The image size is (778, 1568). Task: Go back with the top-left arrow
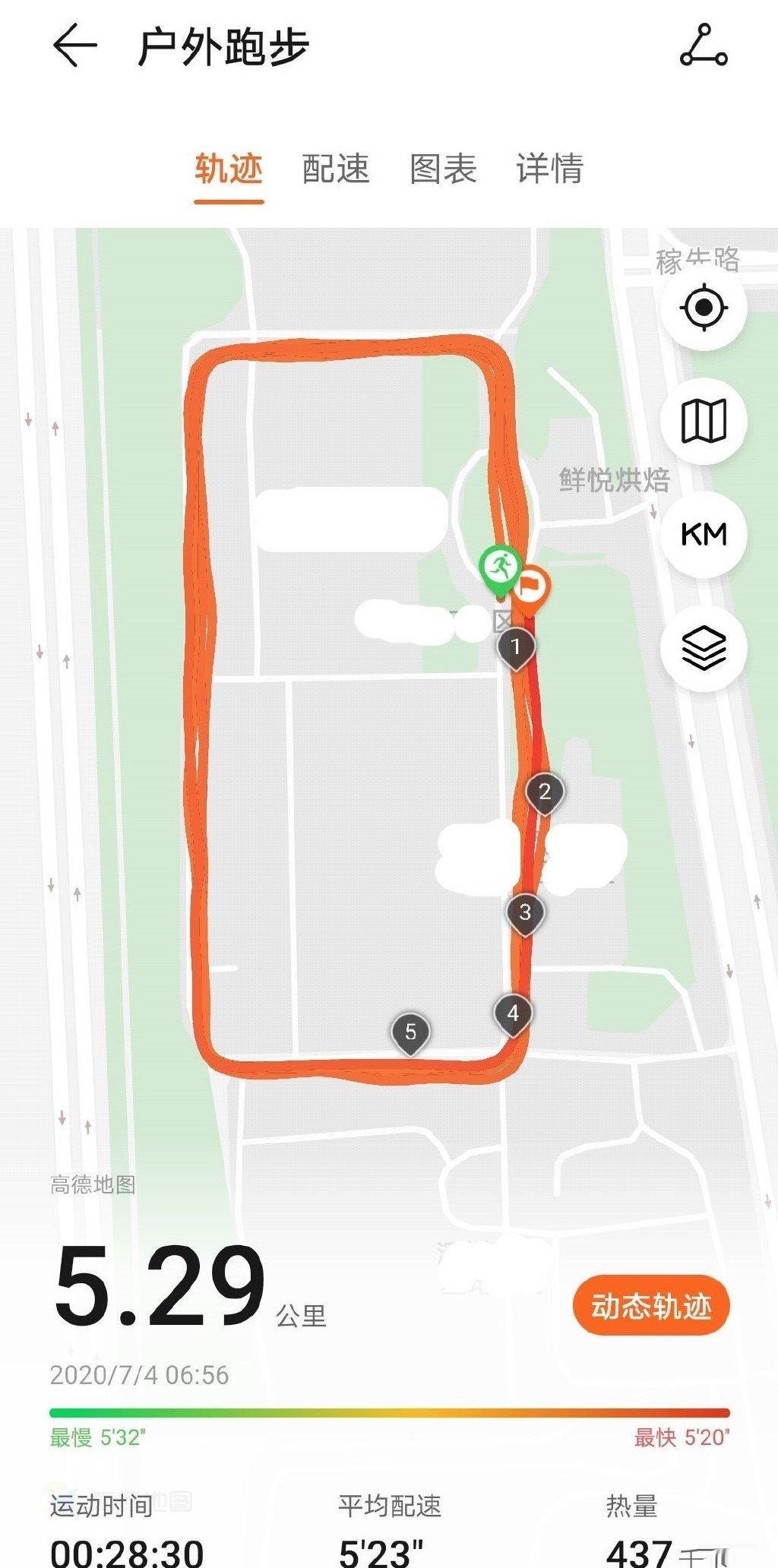point(75,46)
